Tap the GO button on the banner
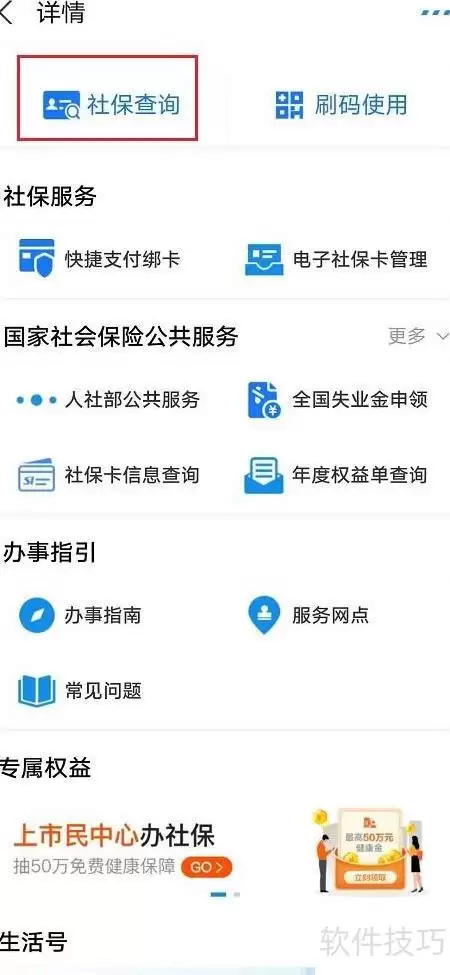450x975 pixels. [206, 867]
